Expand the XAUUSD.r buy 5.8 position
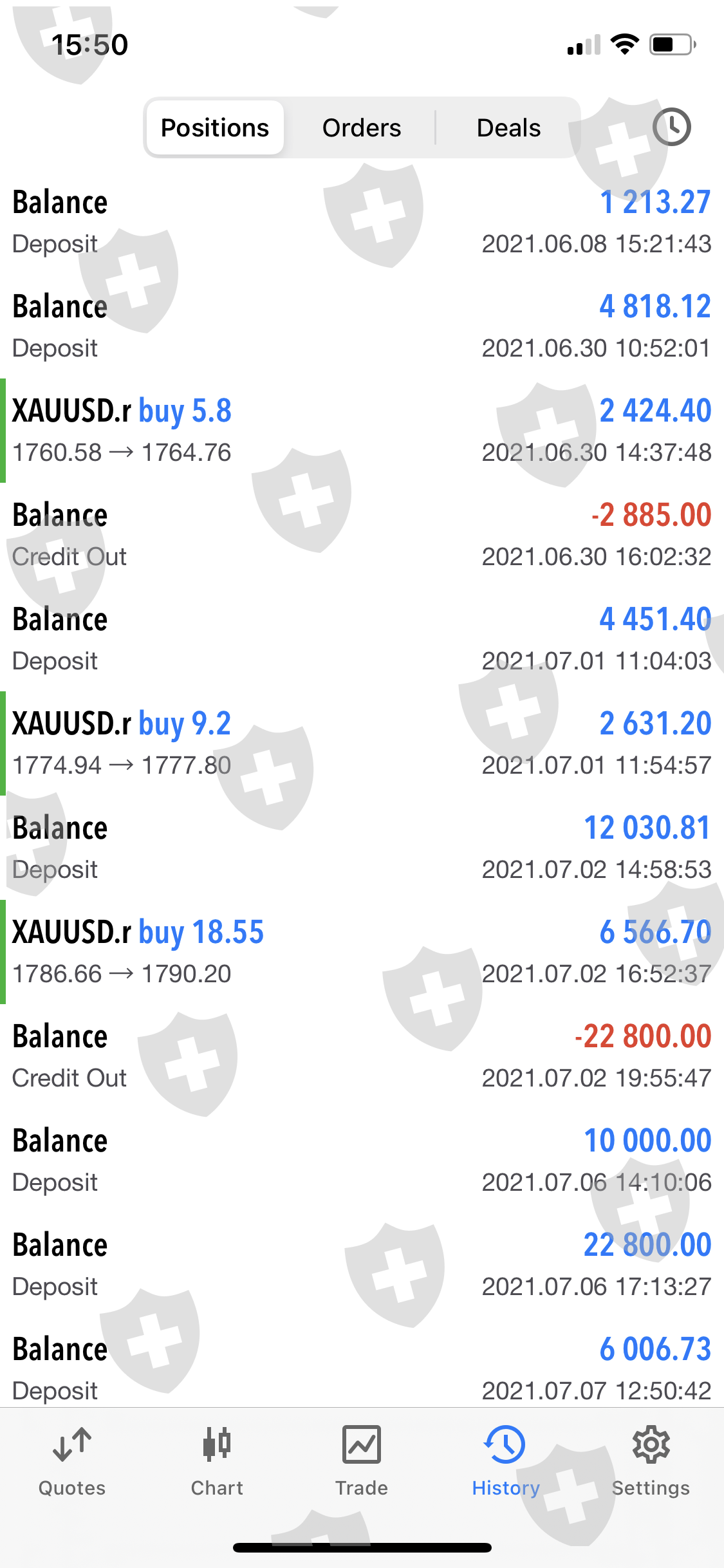Viewport: 724px width, 1568px height. pos(362,431)
